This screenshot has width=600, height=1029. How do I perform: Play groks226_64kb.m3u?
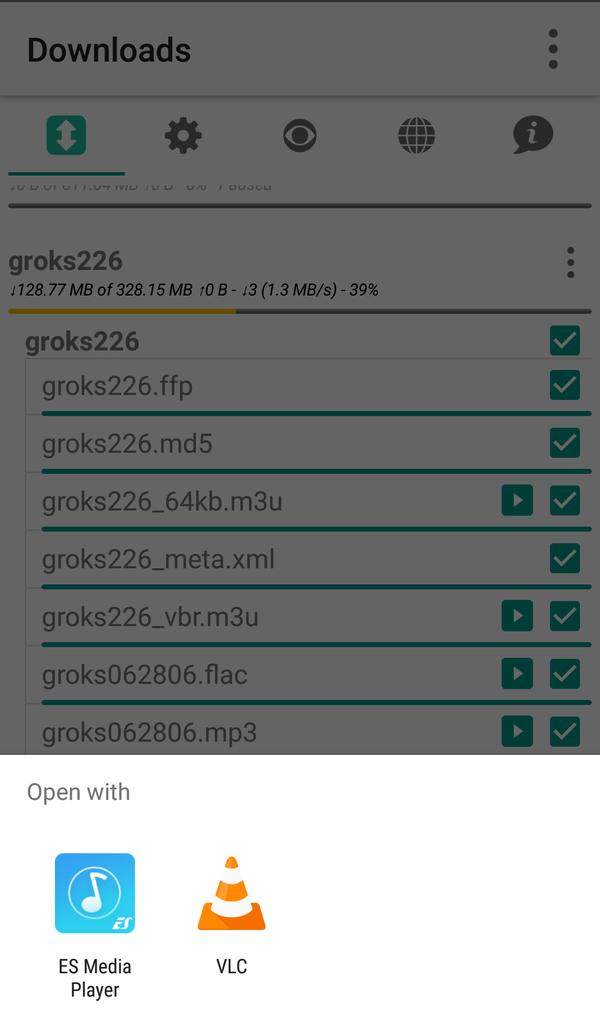(517, 500)
